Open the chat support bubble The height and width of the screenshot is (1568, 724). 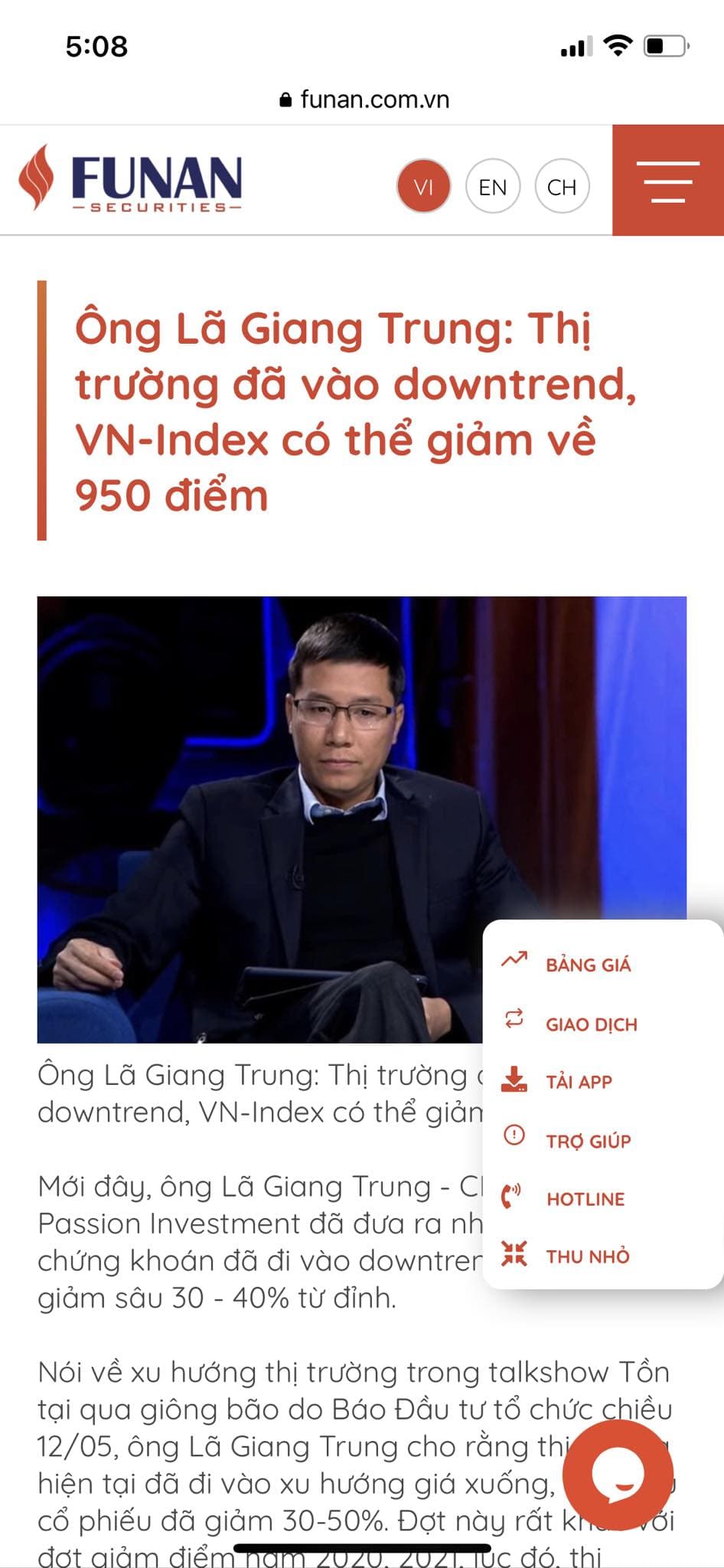pyautogui.click(x=618, y=1475)
